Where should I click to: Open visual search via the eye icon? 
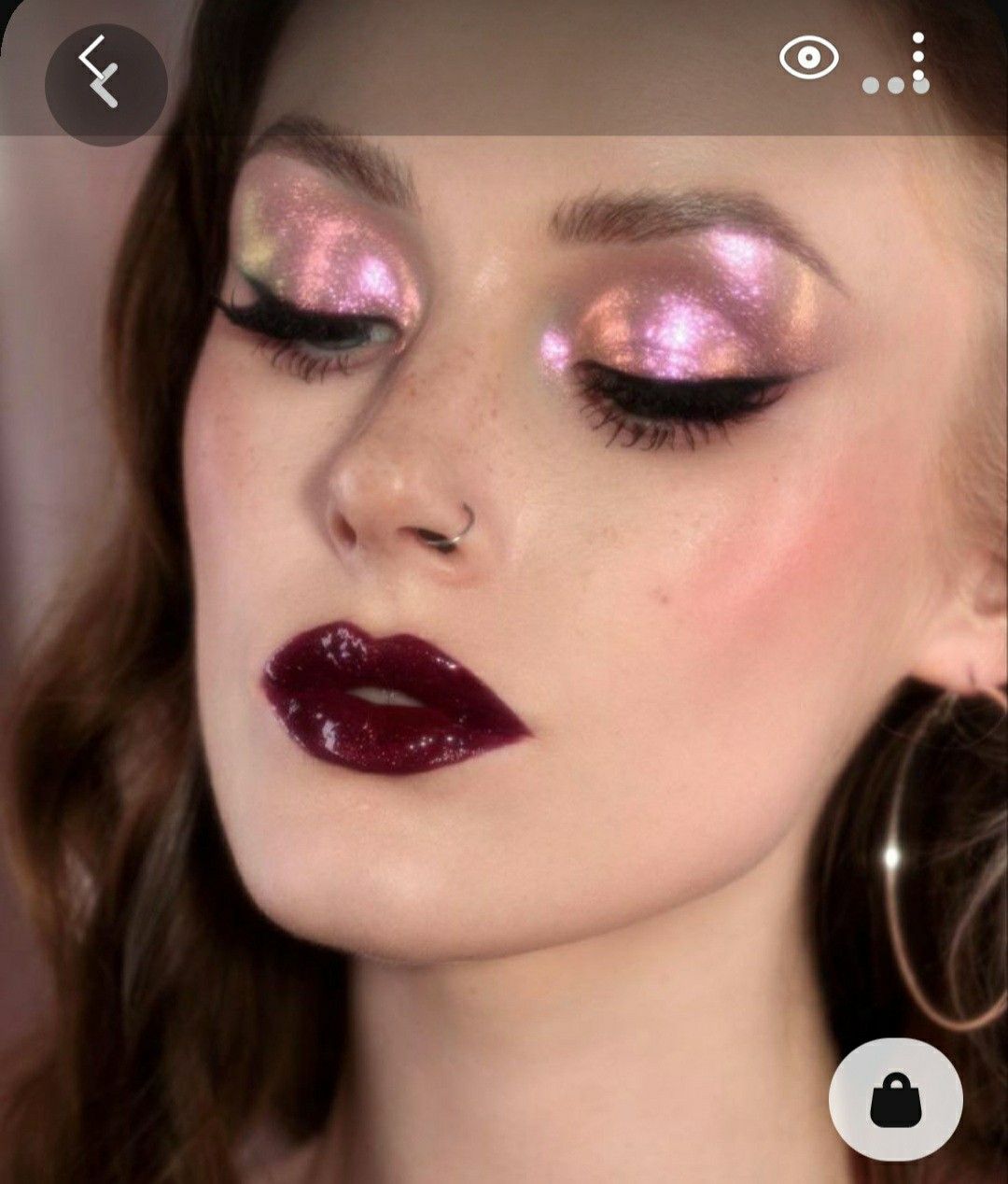808,59
